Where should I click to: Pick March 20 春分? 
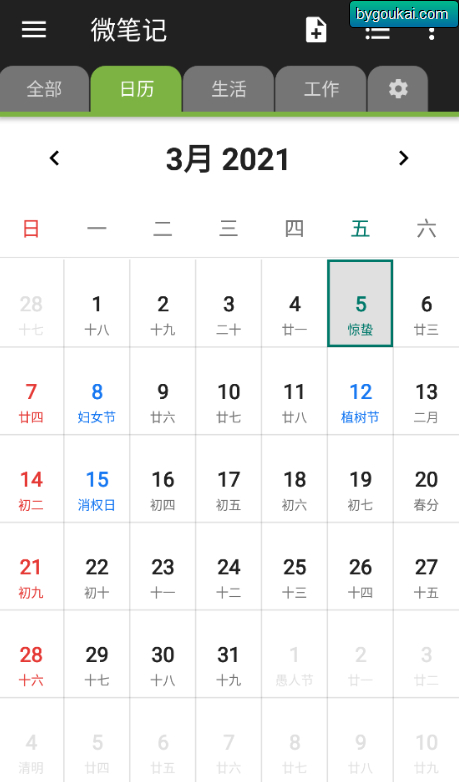click(x=426, y=479)
